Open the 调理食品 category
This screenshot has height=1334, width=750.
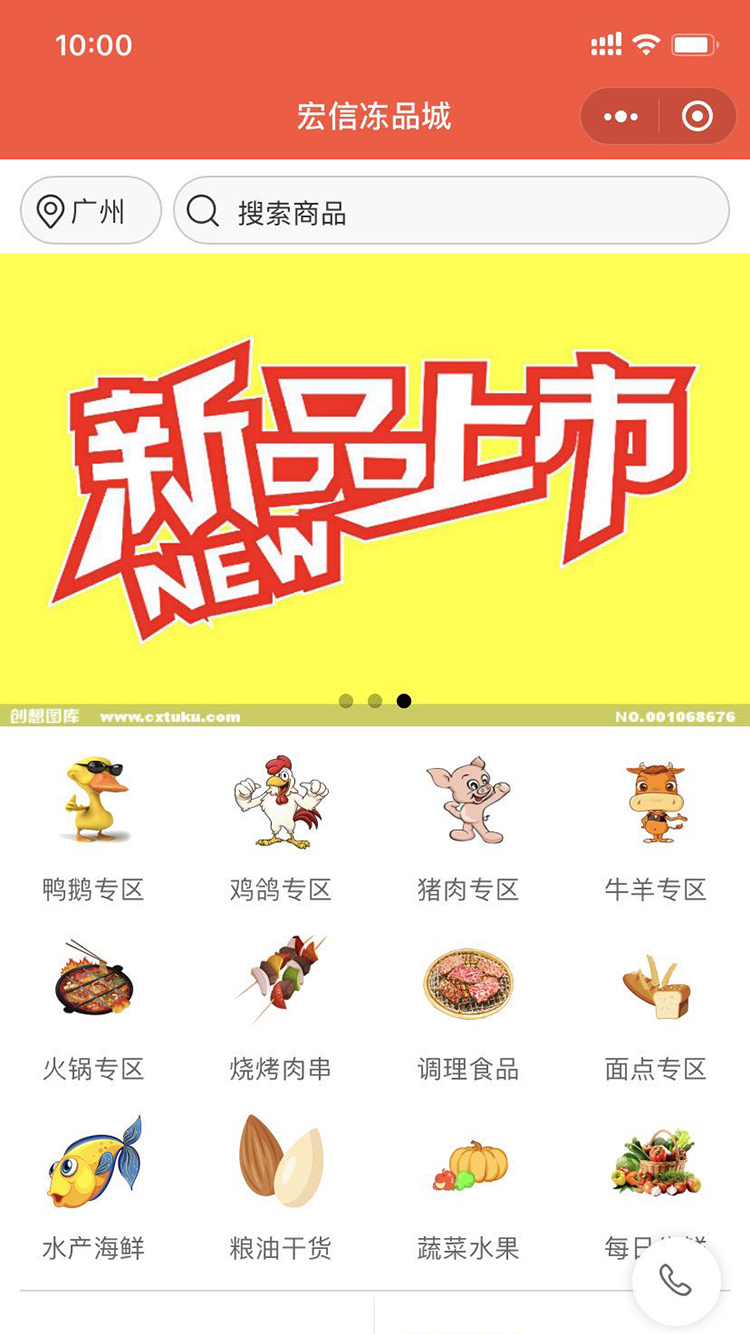pyautogui.click(x=468, y=1006)
